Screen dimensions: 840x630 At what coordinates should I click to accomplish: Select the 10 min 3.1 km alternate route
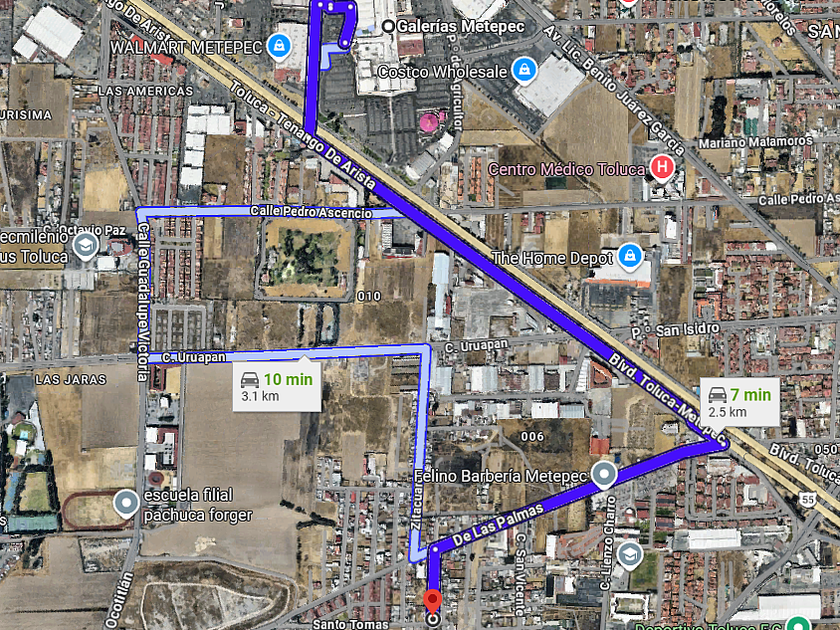click(277, 387)
